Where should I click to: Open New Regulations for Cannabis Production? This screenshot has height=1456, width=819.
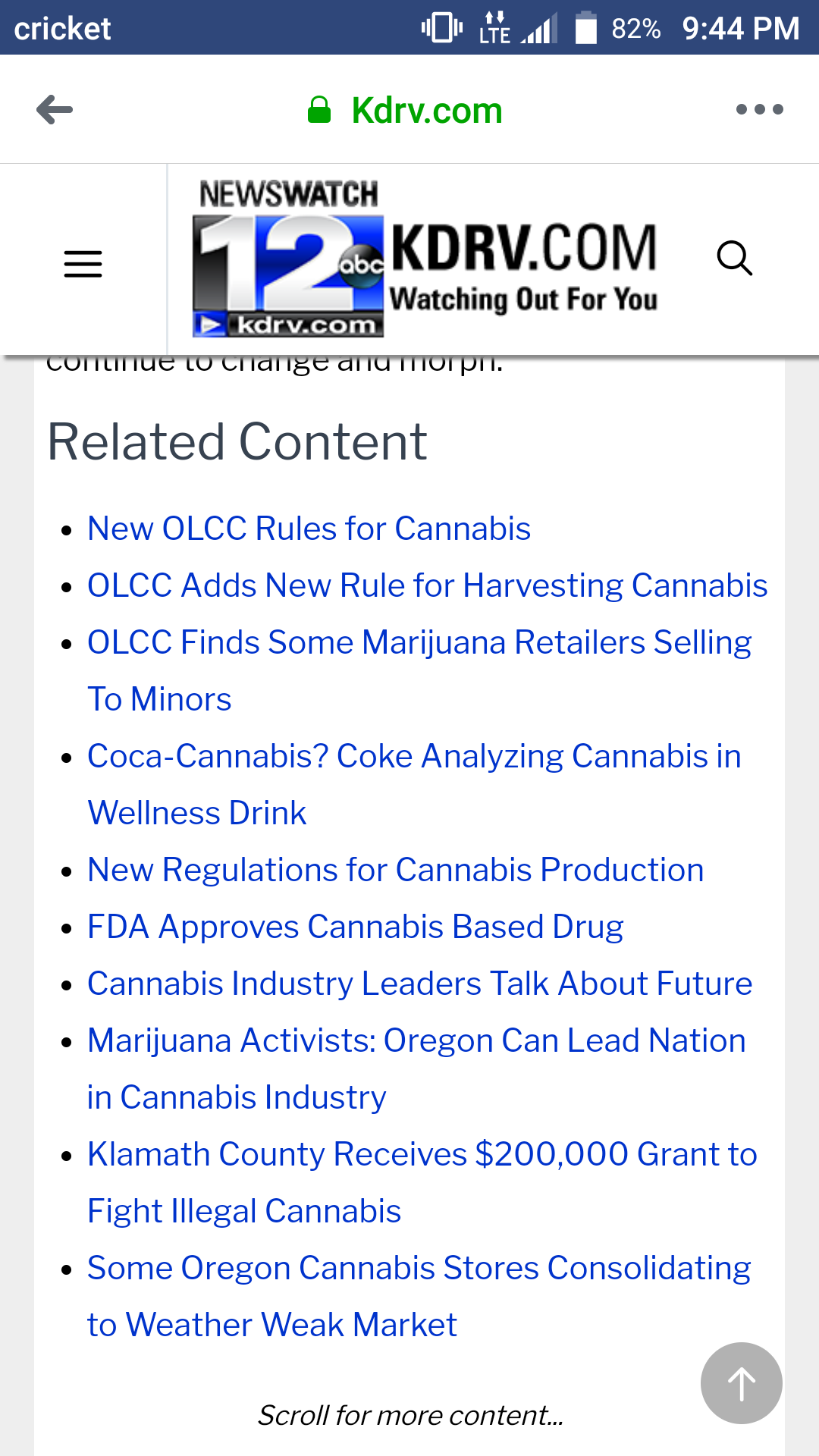[x=395, y=870]
